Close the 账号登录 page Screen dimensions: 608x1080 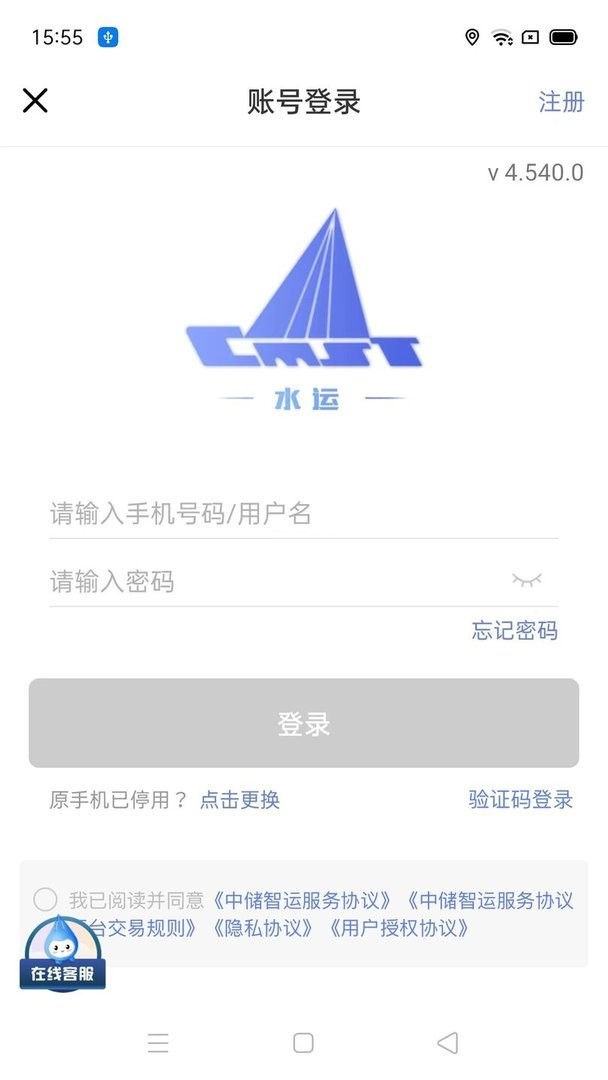[35, 101]
